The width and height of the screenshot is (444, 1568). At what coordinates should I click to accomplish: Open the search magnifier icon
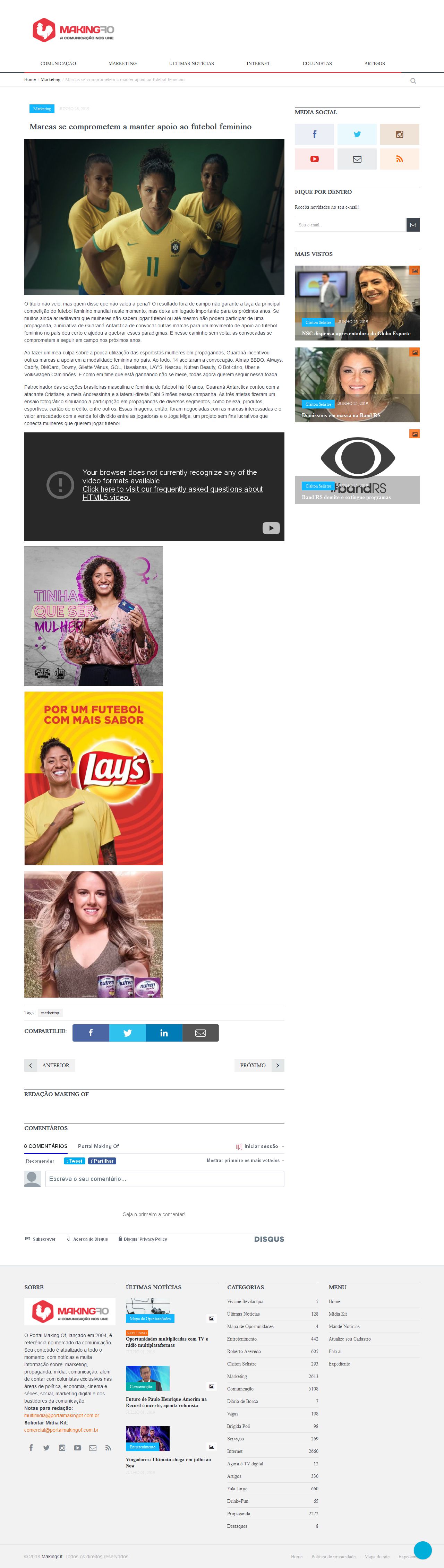click(413, 81)
